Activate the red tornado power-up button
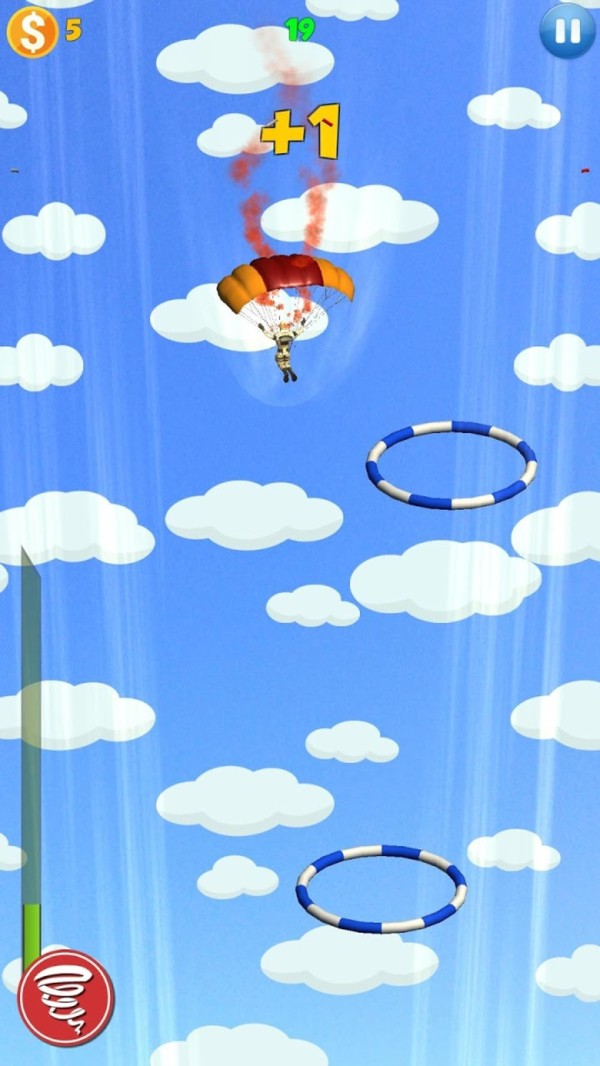600x1066 pixels. coord(66,997)
